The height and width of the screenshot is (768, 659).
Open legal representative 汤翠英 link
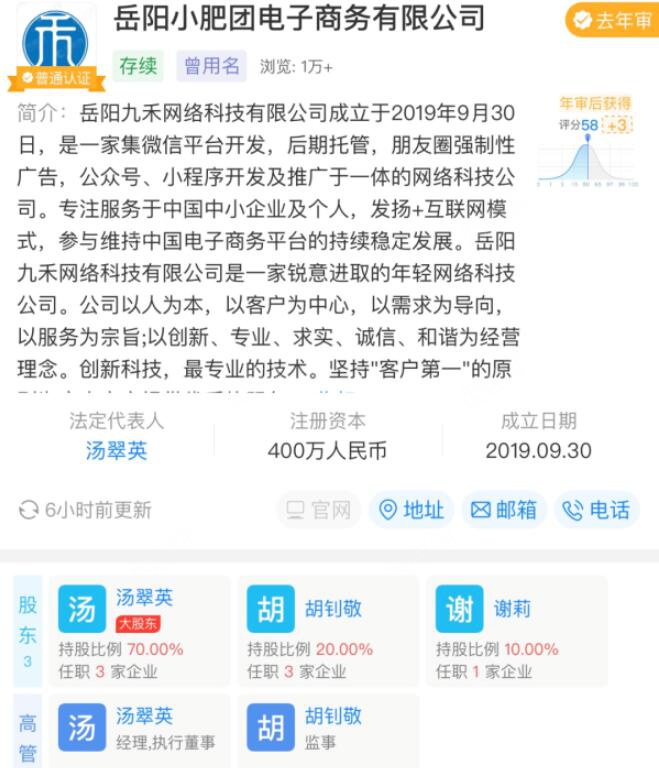click(x=117, y=451)
